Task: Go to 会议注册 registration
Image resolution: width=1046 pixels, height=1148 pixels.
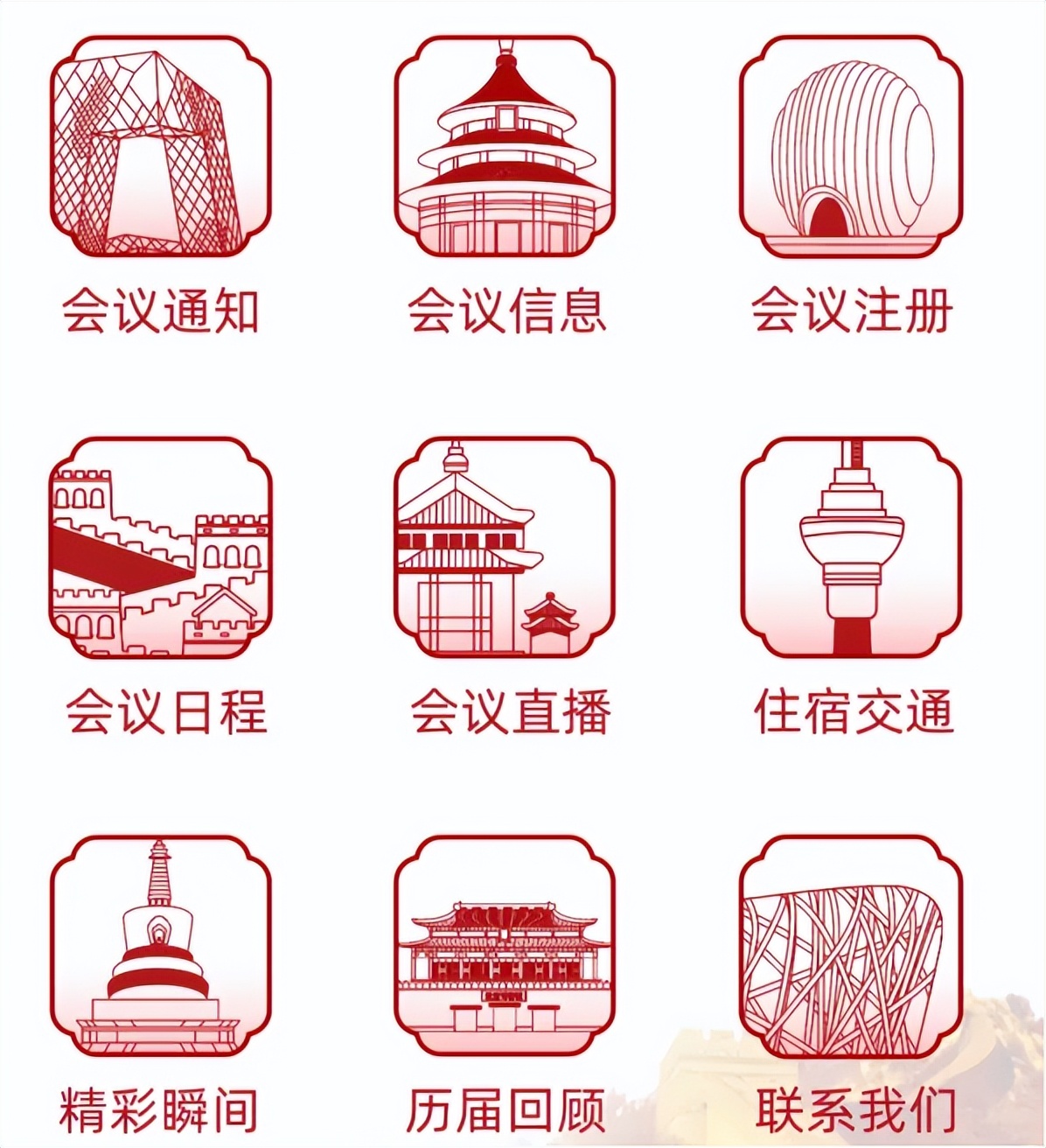Action: point(851,147)
